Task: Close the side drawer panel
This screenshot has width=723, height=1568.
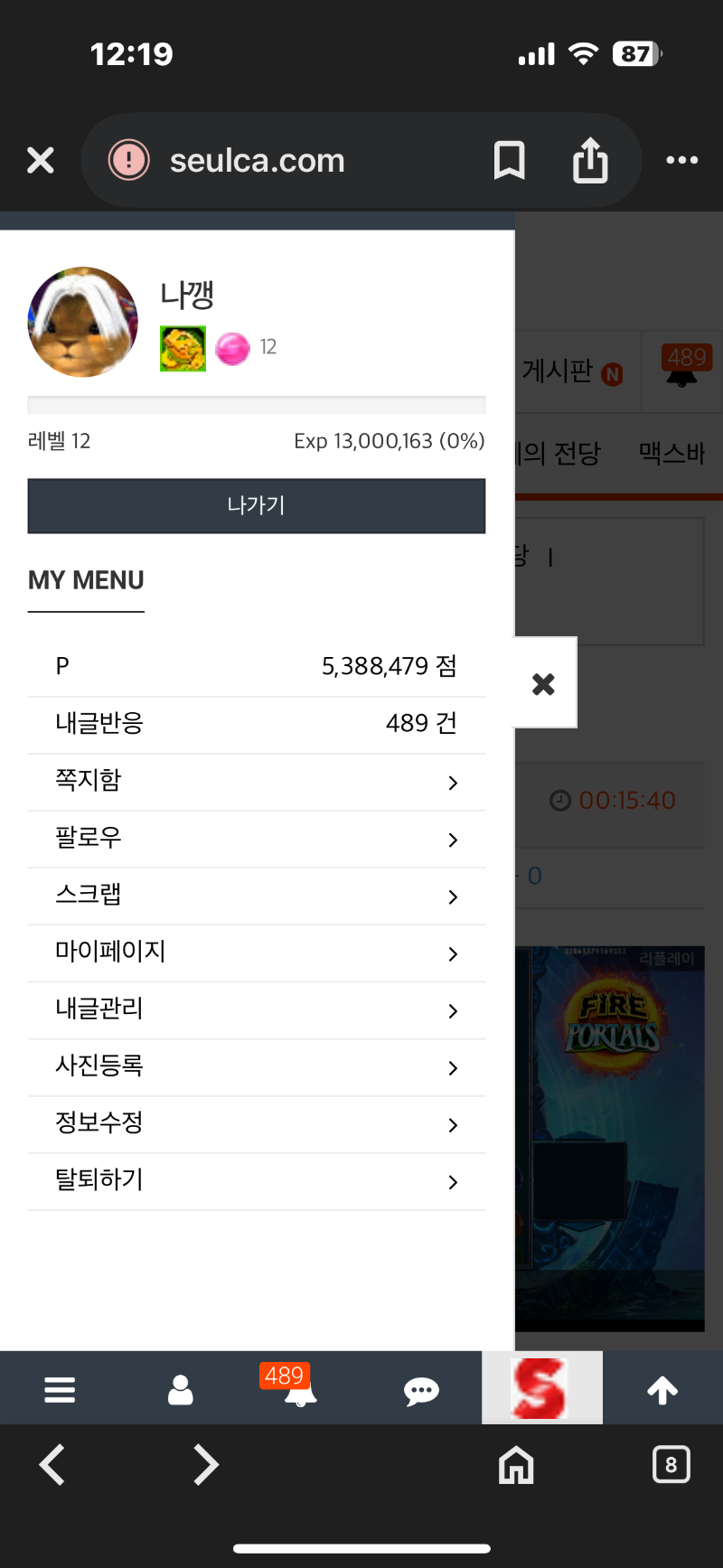Action: pos(543,683)
